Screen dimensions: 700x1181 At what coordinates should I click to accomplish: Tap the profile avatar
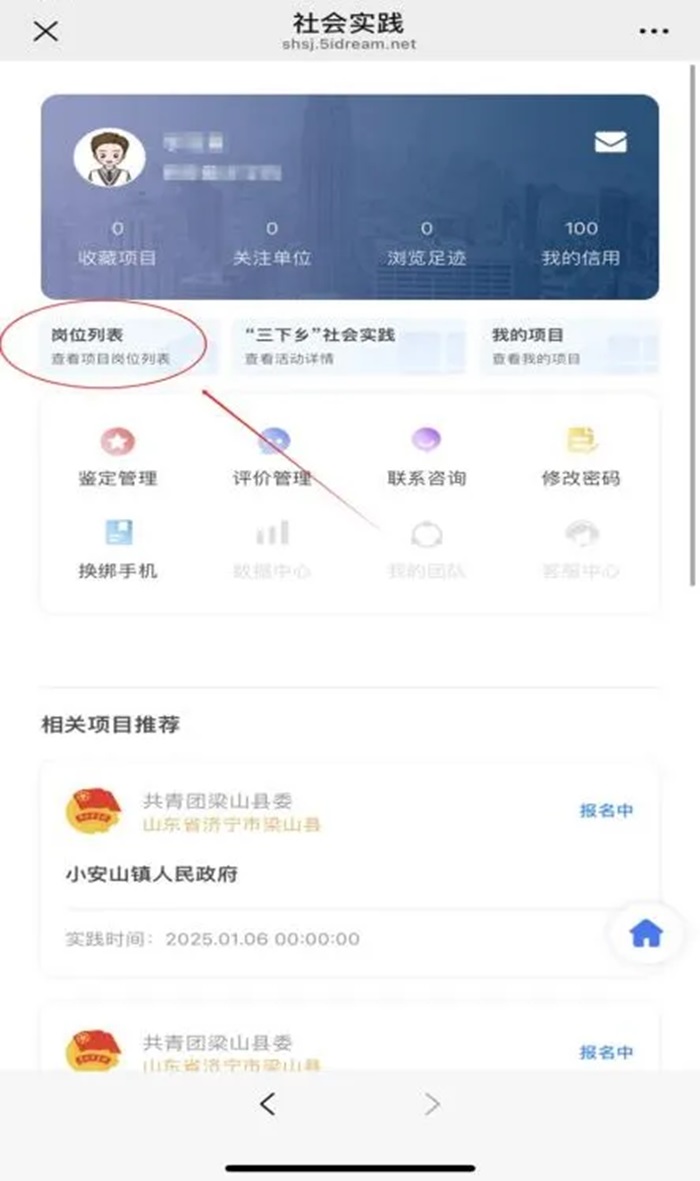(109, 157)
